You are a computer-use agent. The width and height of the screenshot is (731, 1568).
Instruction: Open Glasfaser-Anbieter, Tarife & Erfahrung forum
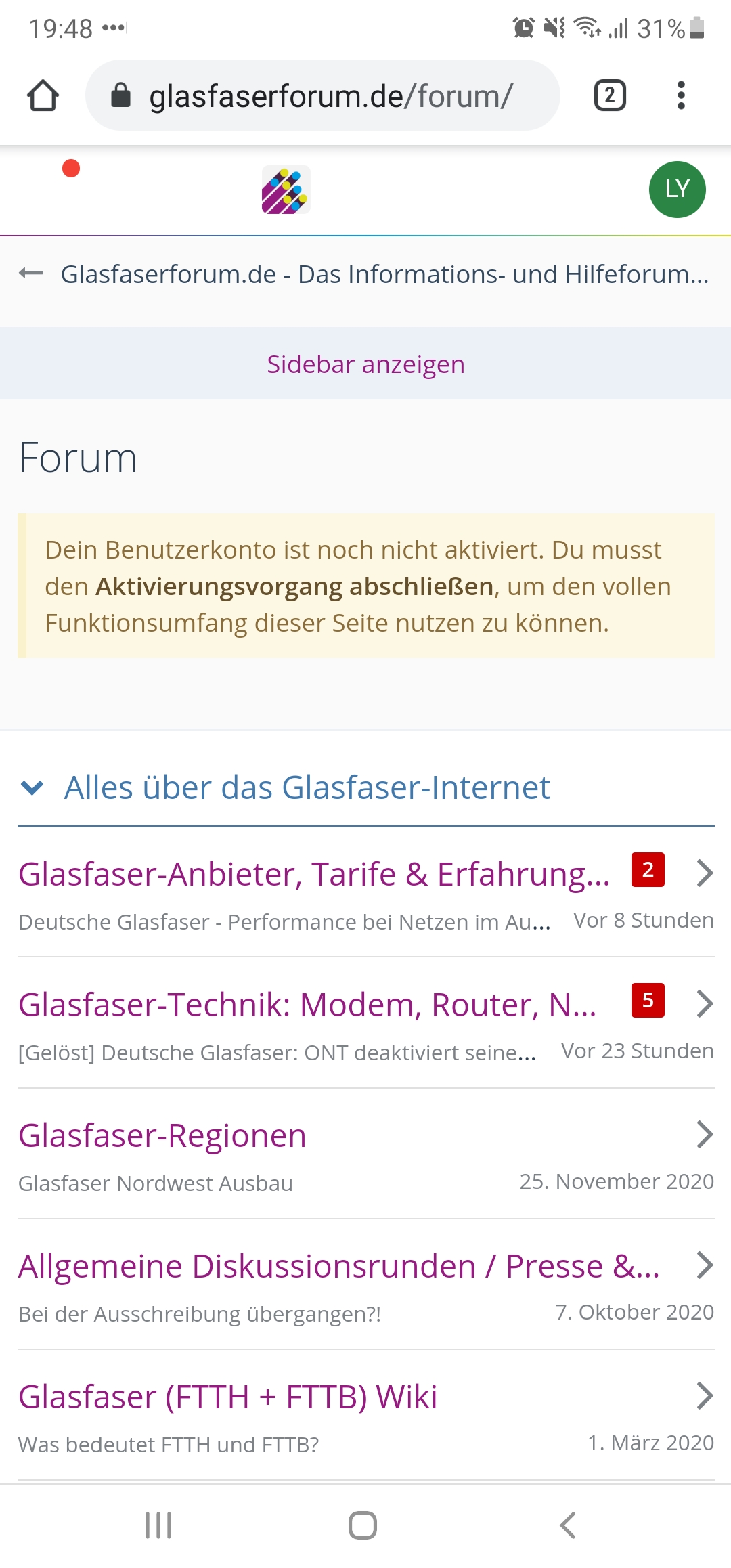314,874
